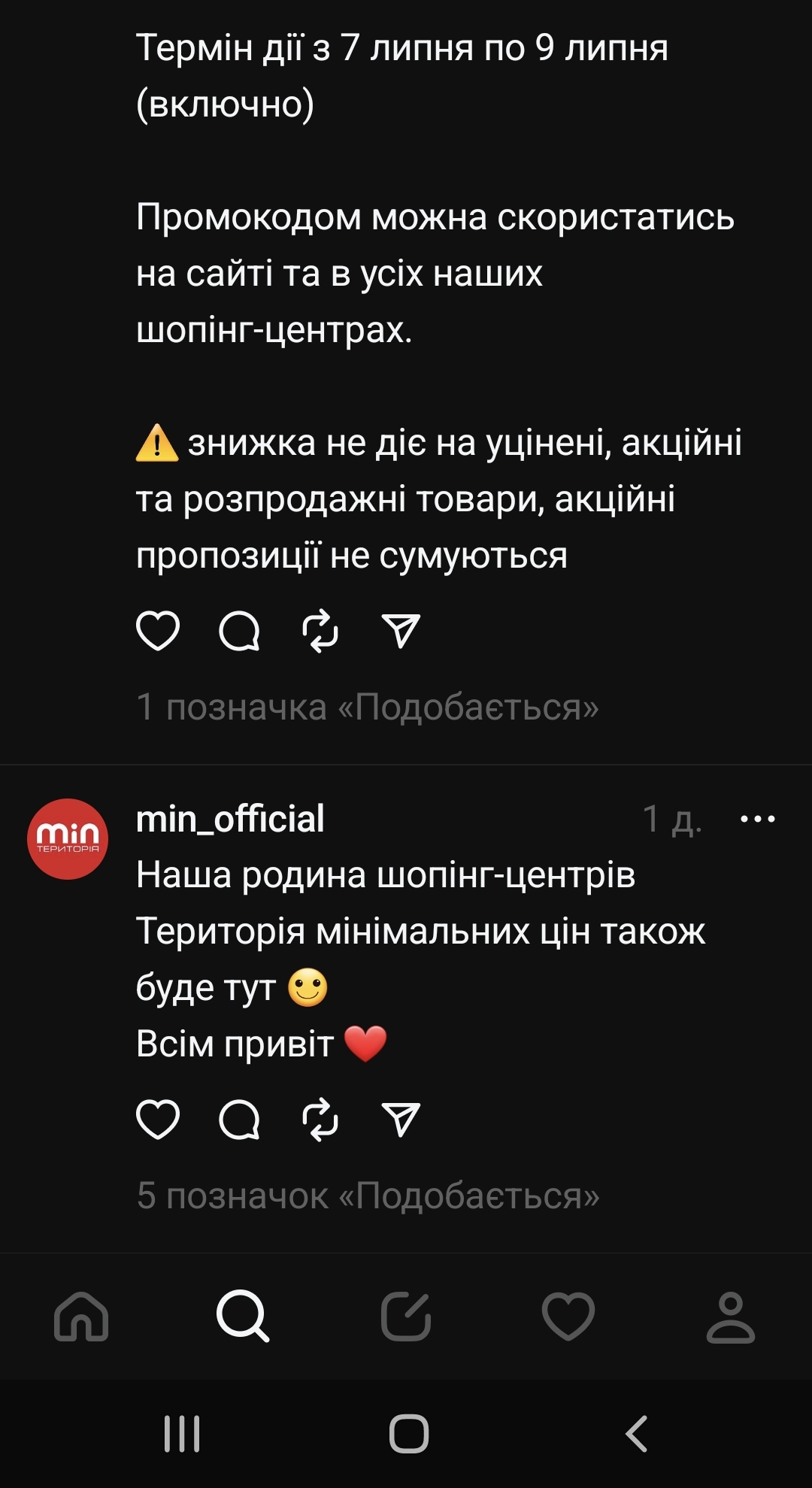Go to the Home feed tab
Screen dimensions: 812x1488
point(81,1317)
